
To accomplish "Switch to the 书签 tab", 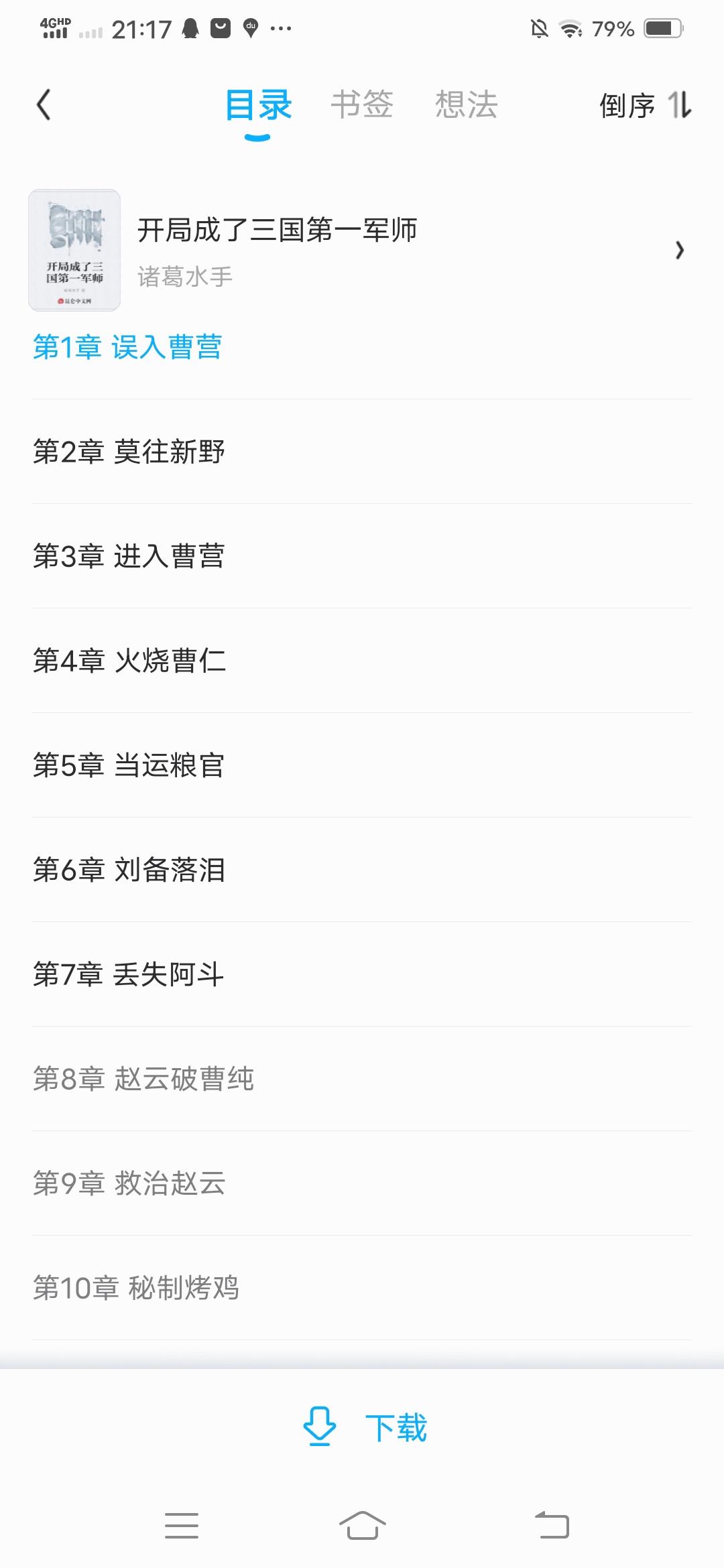I will coord(362,105).
